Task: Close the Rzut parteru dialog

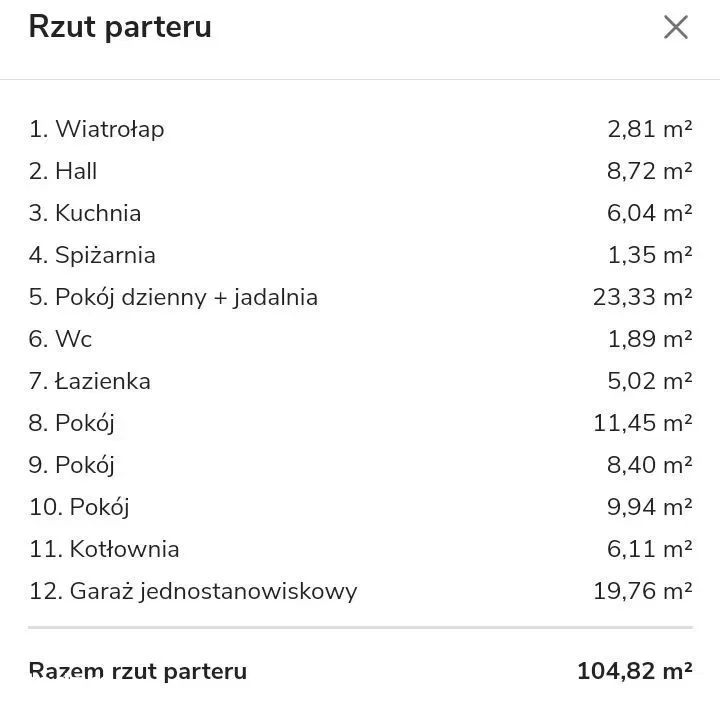Action: (676, 27)
